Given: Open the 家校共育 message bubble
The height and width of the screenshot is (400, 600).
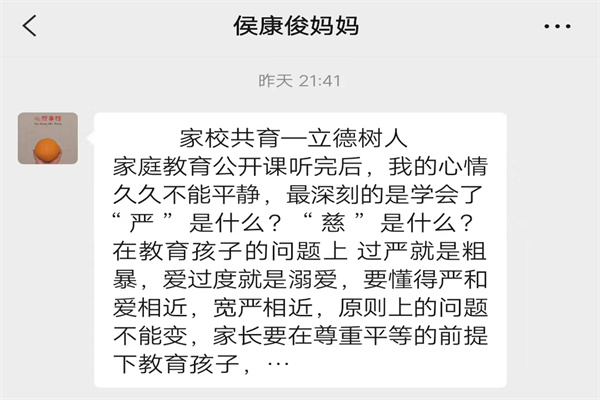Looking at the screenshot, I should click(x=300, y=250).
